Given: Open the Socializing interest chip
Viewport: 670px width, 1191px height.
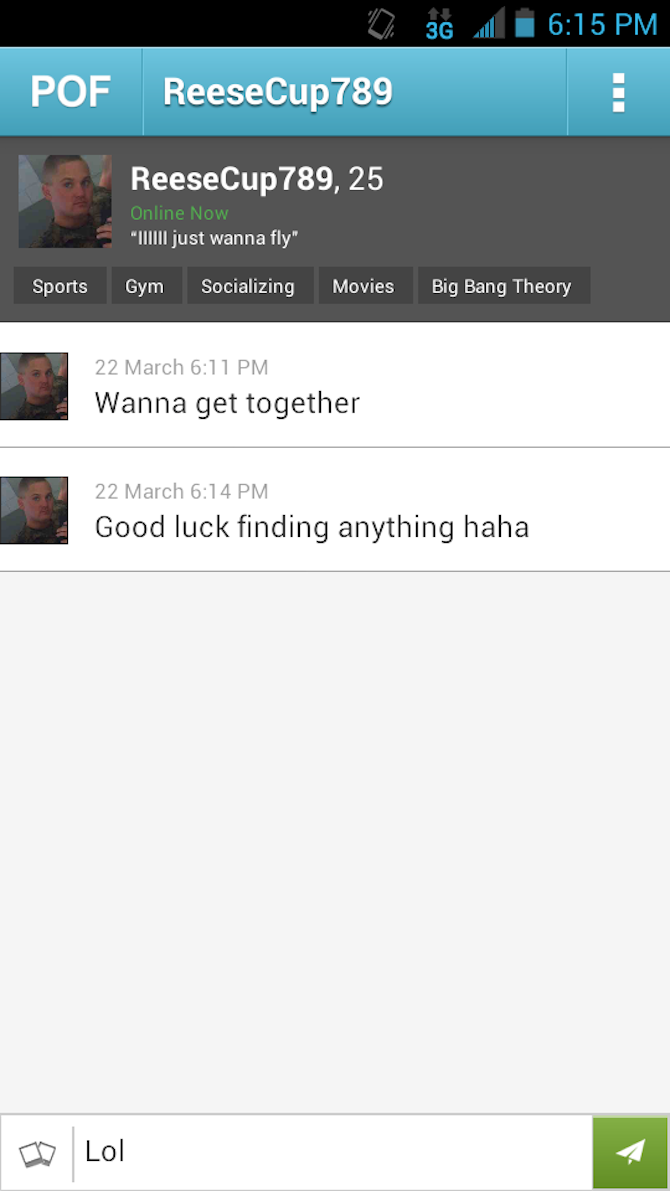Looking at the screenshot, I should pyautogui.click(x=248, y=286).
